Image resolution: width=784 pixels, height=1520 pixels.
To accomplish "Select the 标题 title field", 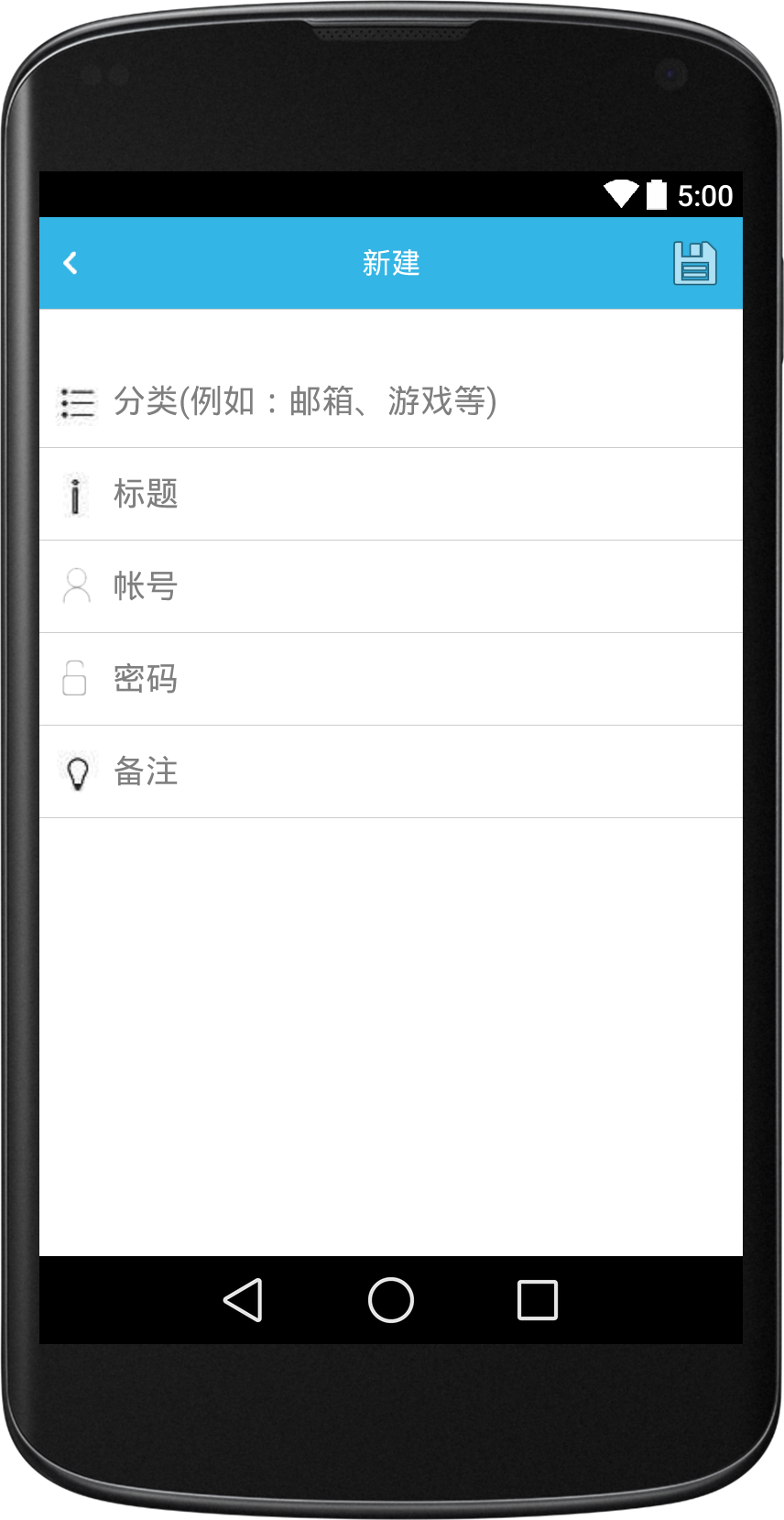I will click(391, 495).
